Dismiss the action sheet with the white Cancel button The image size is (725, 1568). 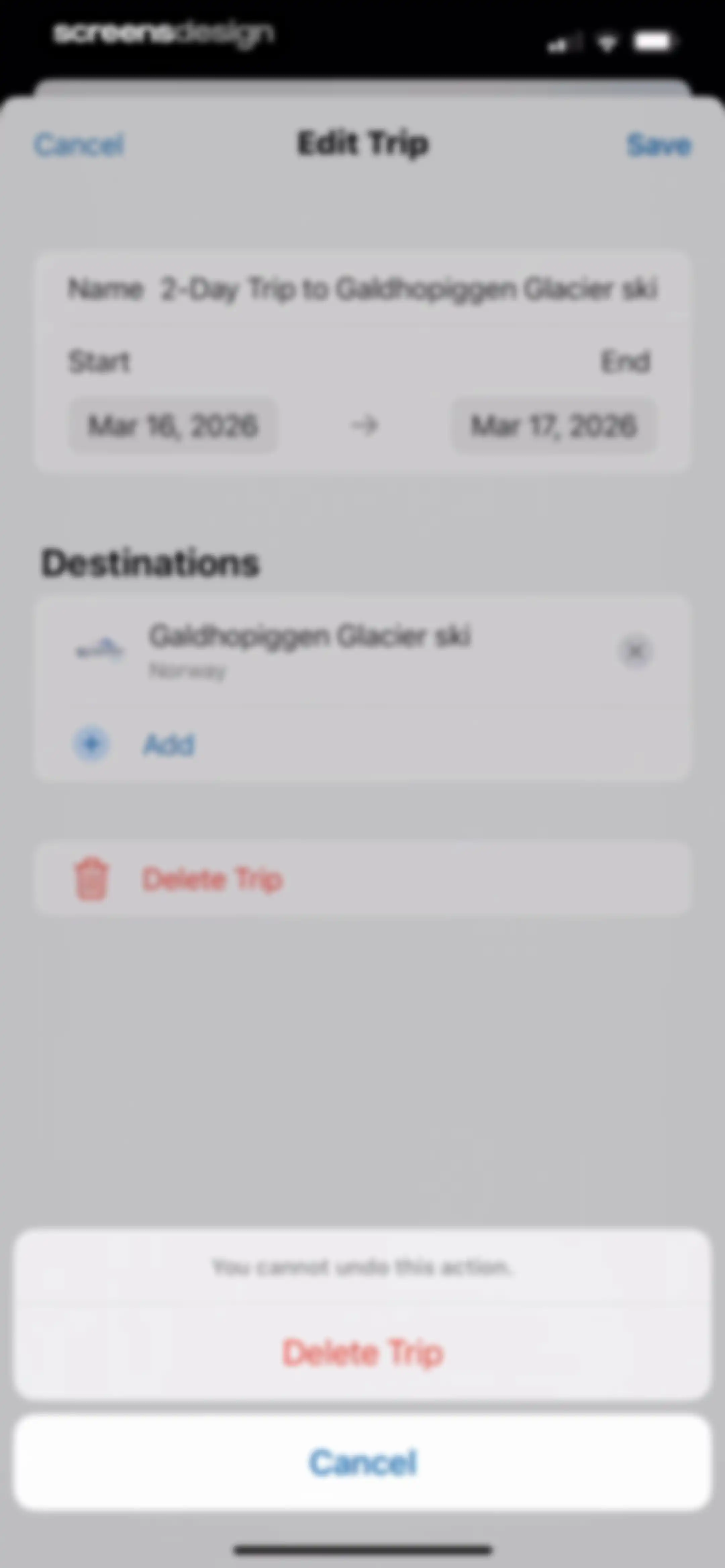363,1462
